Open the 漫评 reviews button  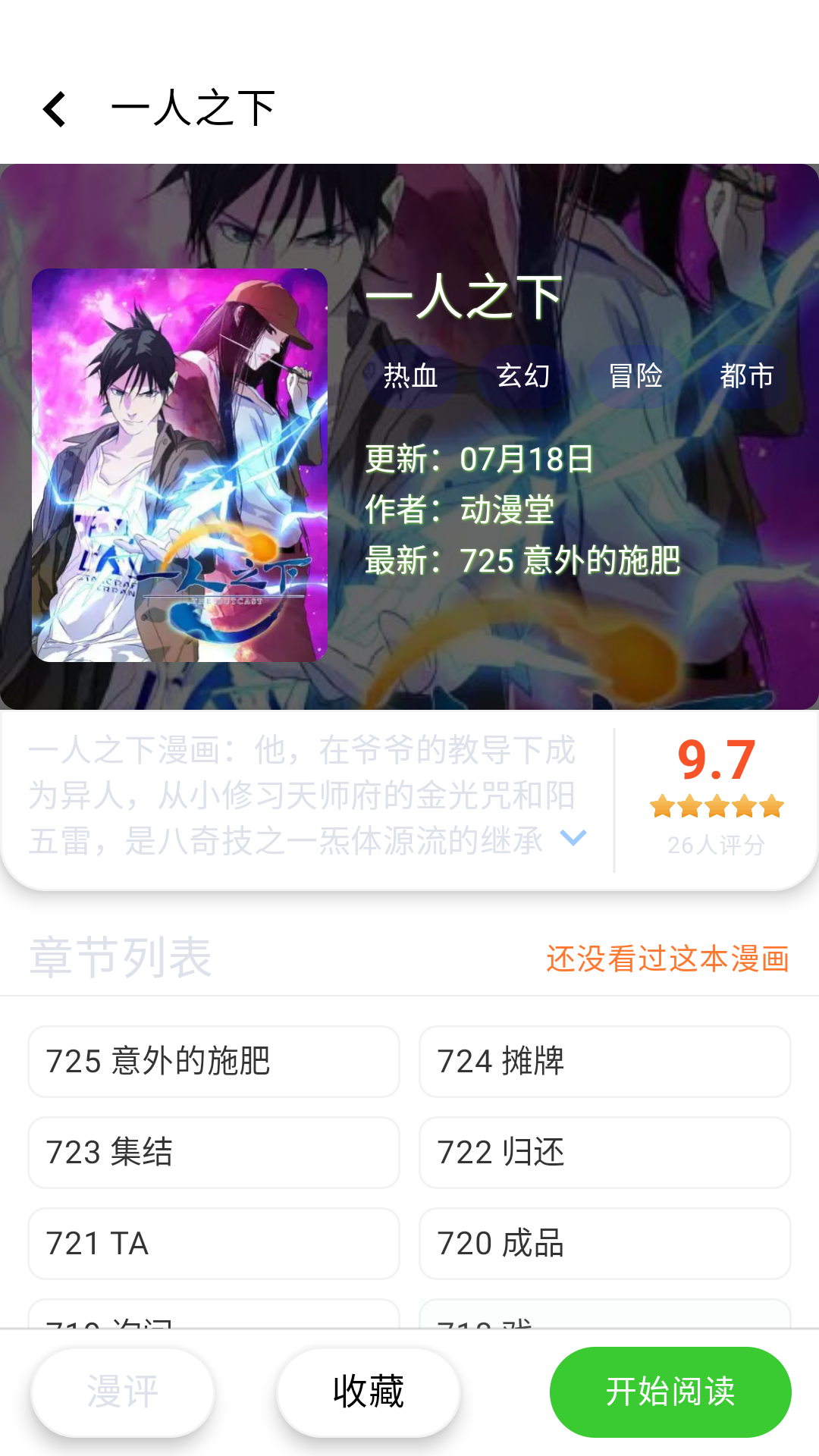point(123,1392)
